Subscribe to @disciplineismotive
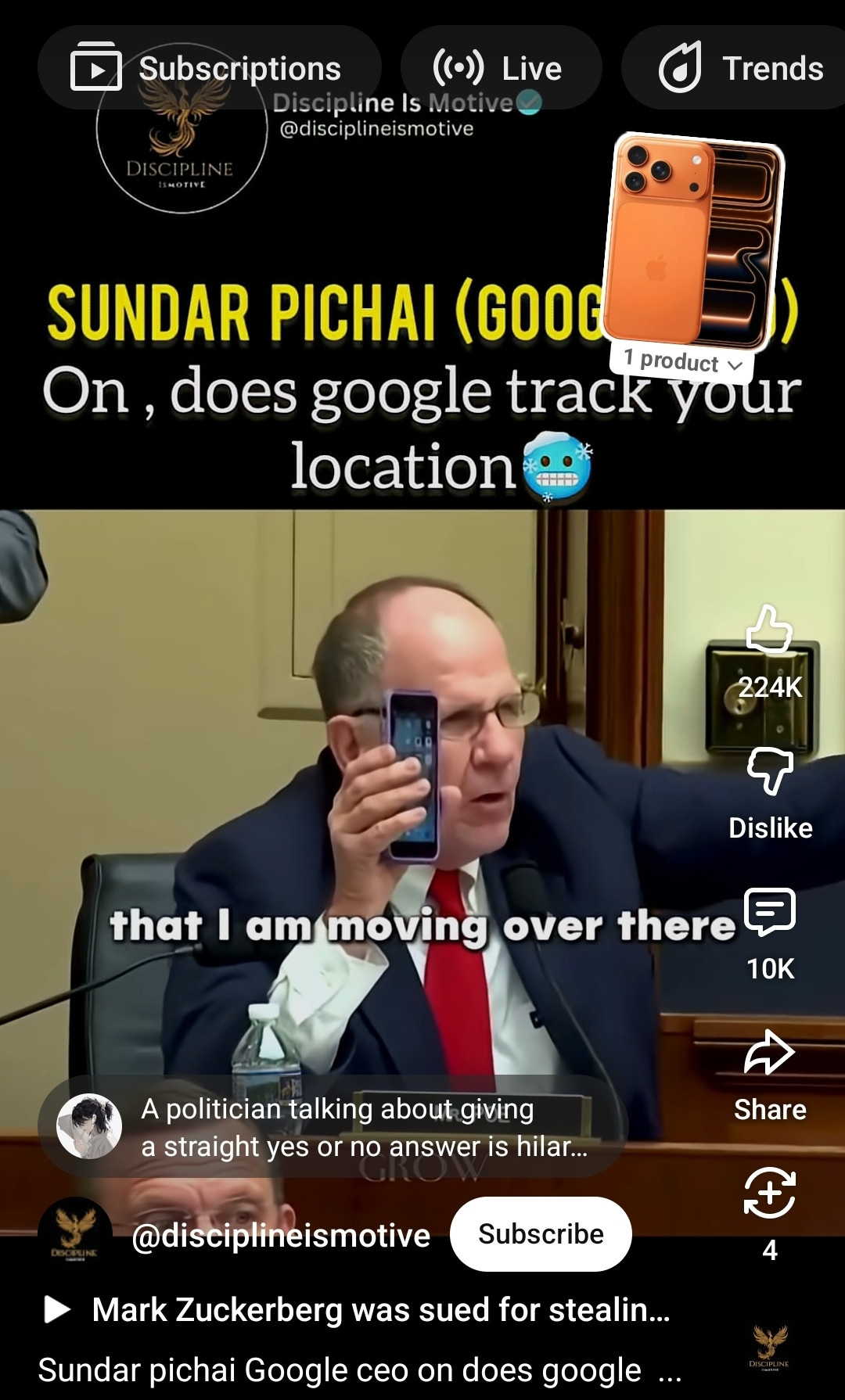 coord(541,1234)
